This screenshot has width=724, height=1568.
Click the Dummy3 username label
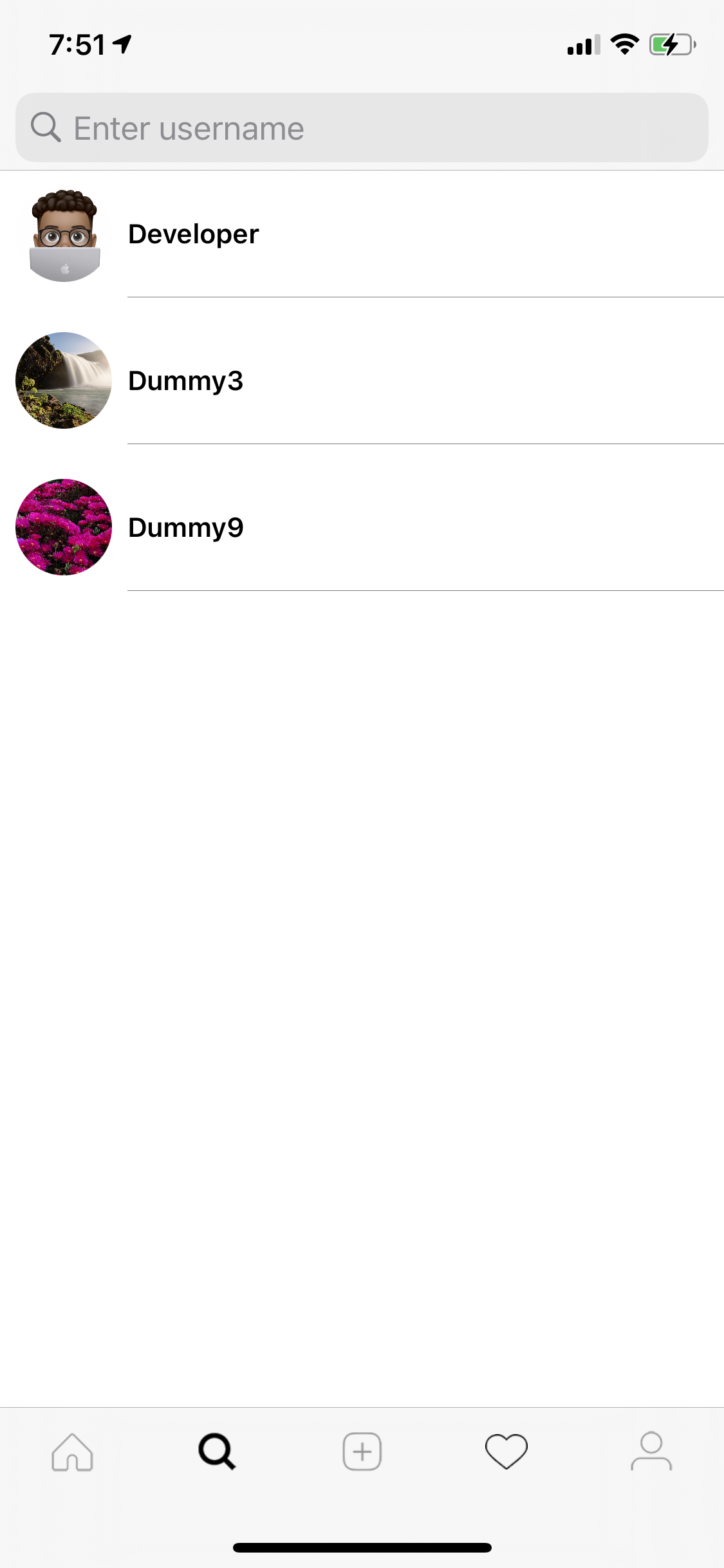[185, 380]
